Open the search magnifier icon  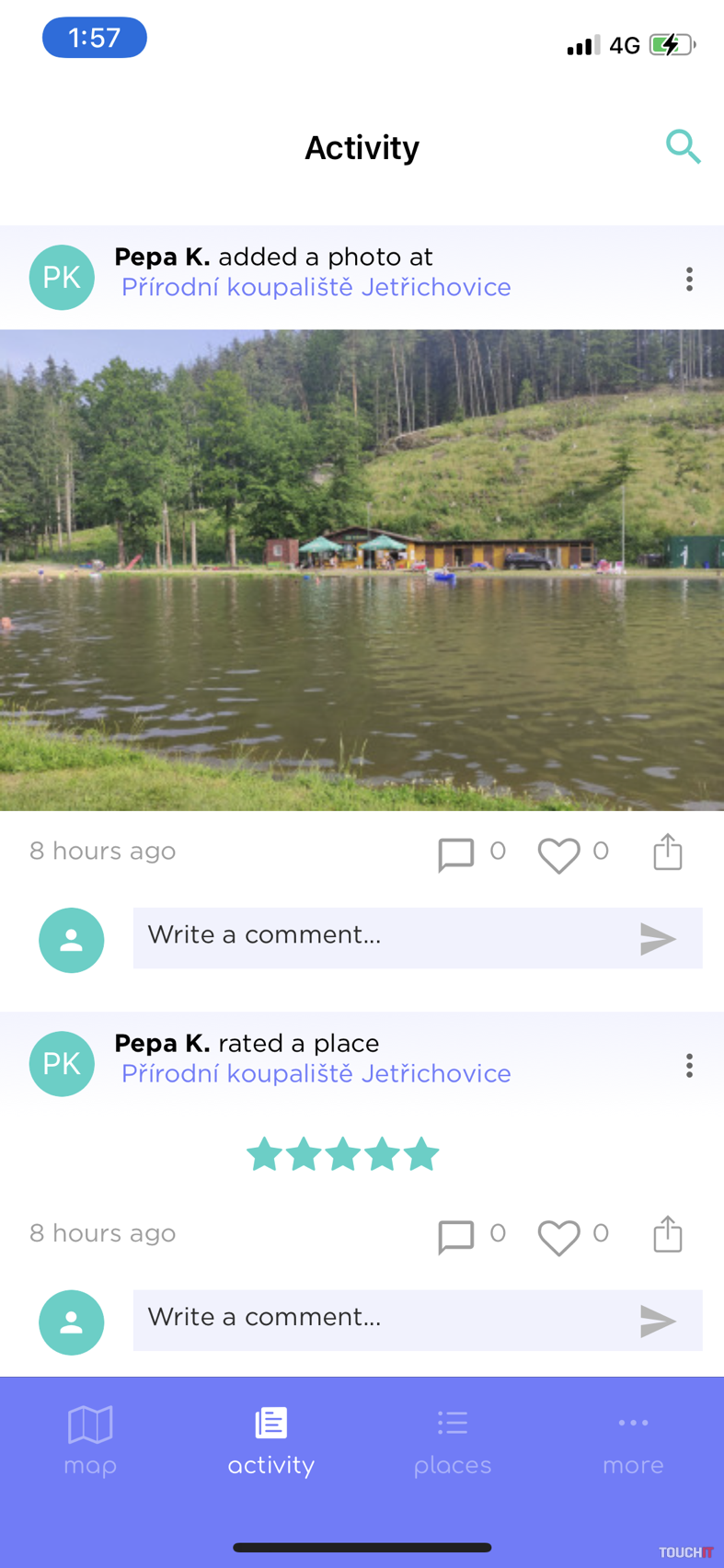[x=683, y=147]
